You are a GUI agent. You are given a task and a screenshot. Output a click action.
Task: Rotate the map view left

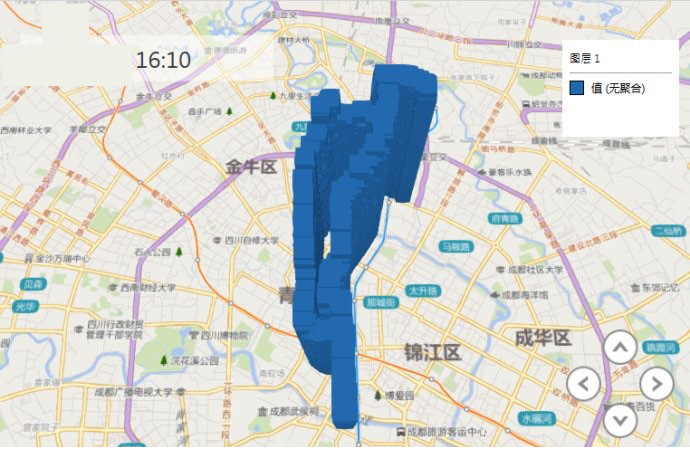(x=584, y=383)
